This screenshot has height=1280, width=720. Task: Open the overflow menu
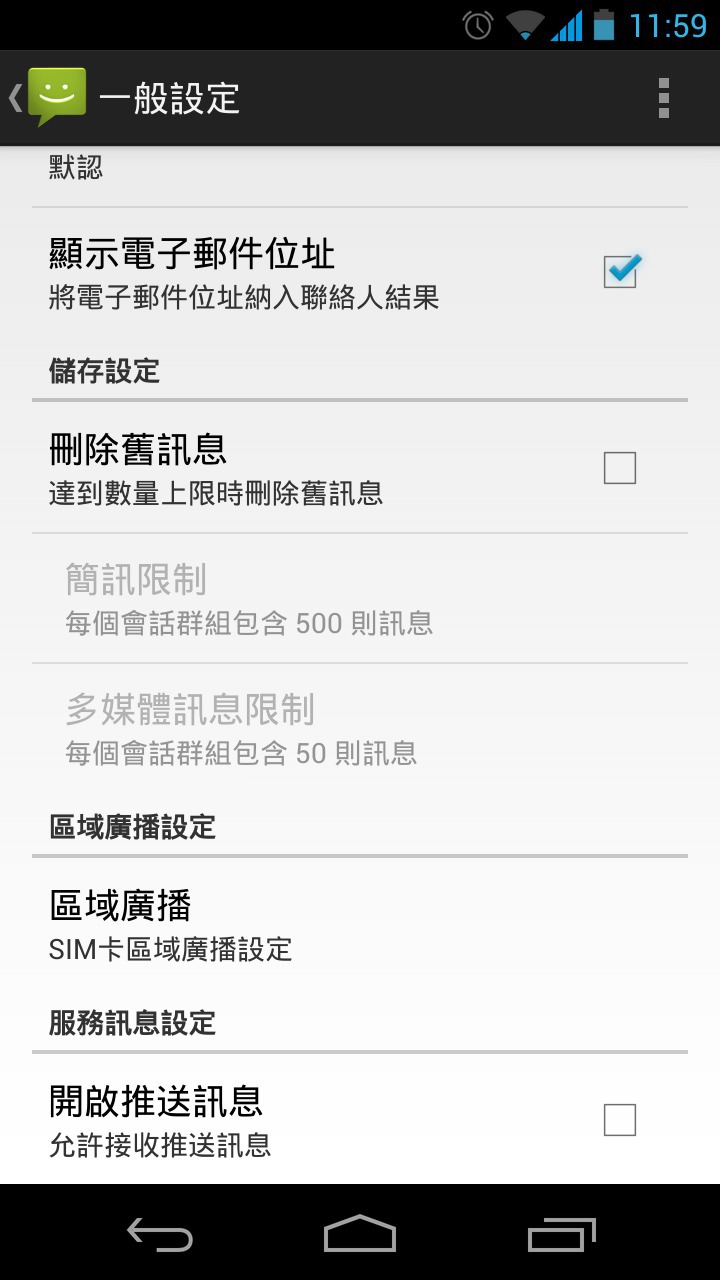coord(663,98)
